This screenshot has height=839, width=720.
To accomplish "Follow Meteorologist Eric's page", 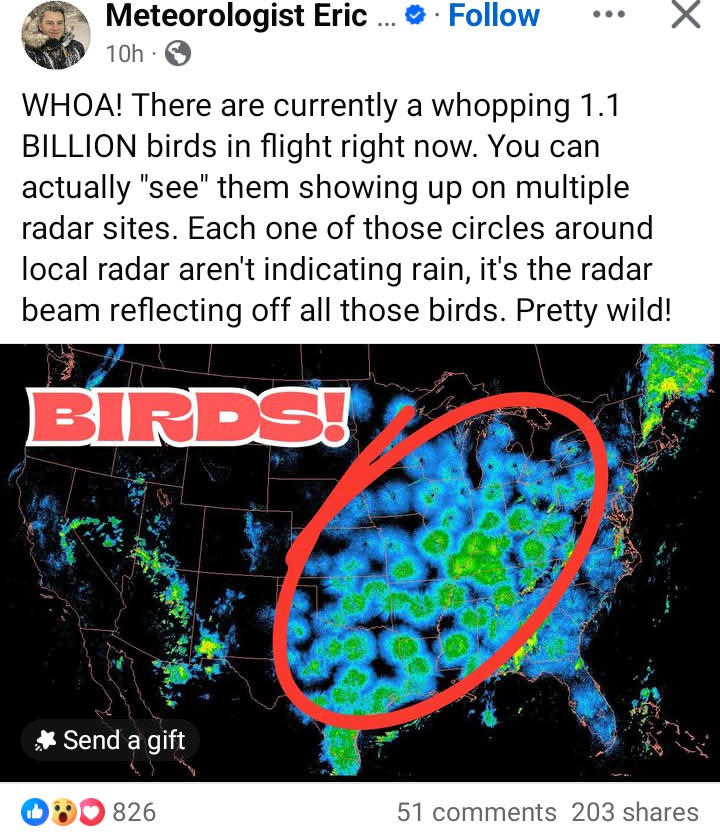I will (x=493, y=16).
